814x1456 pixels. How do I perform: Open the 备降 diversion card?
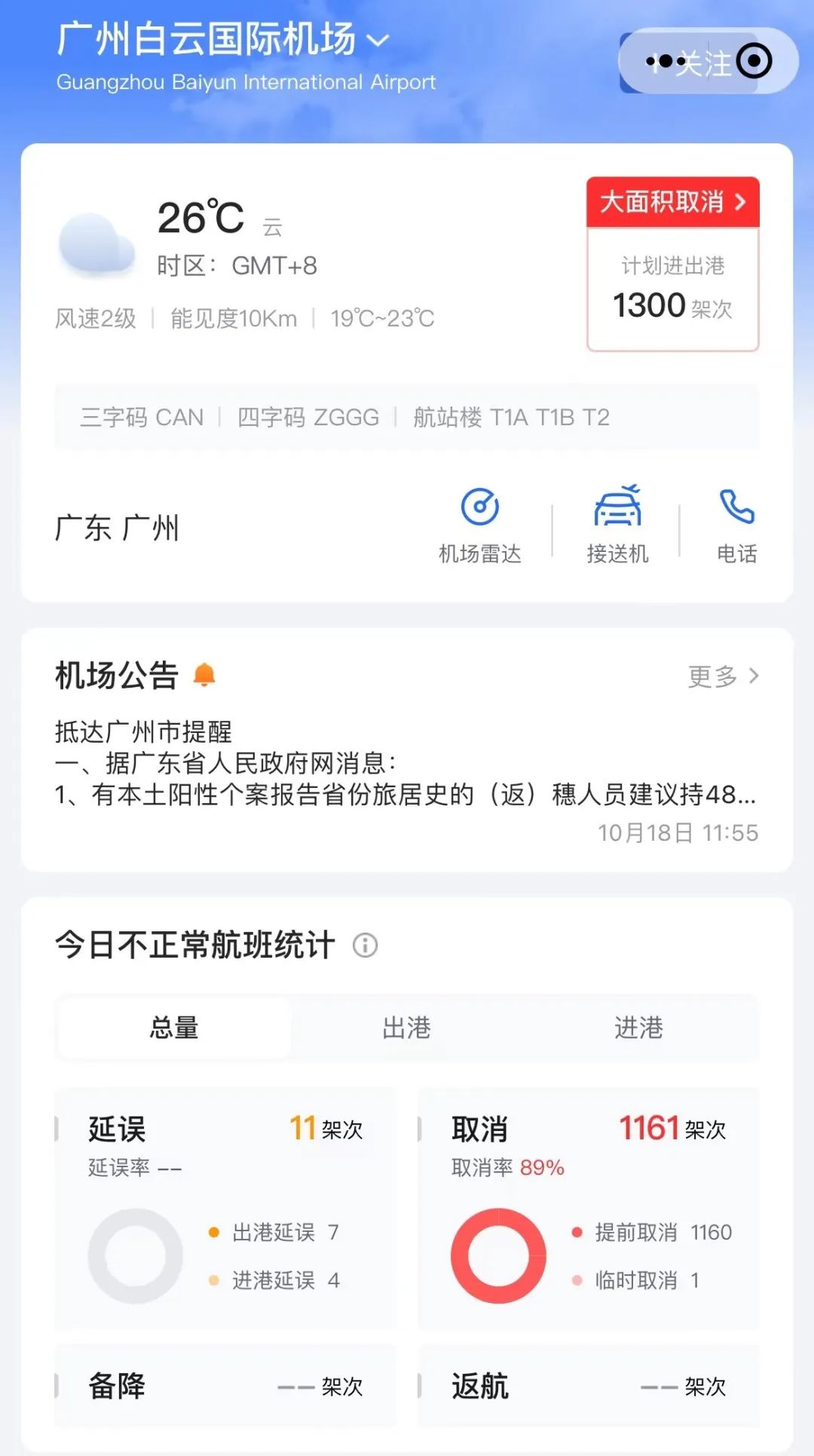tap(225, 1386)
